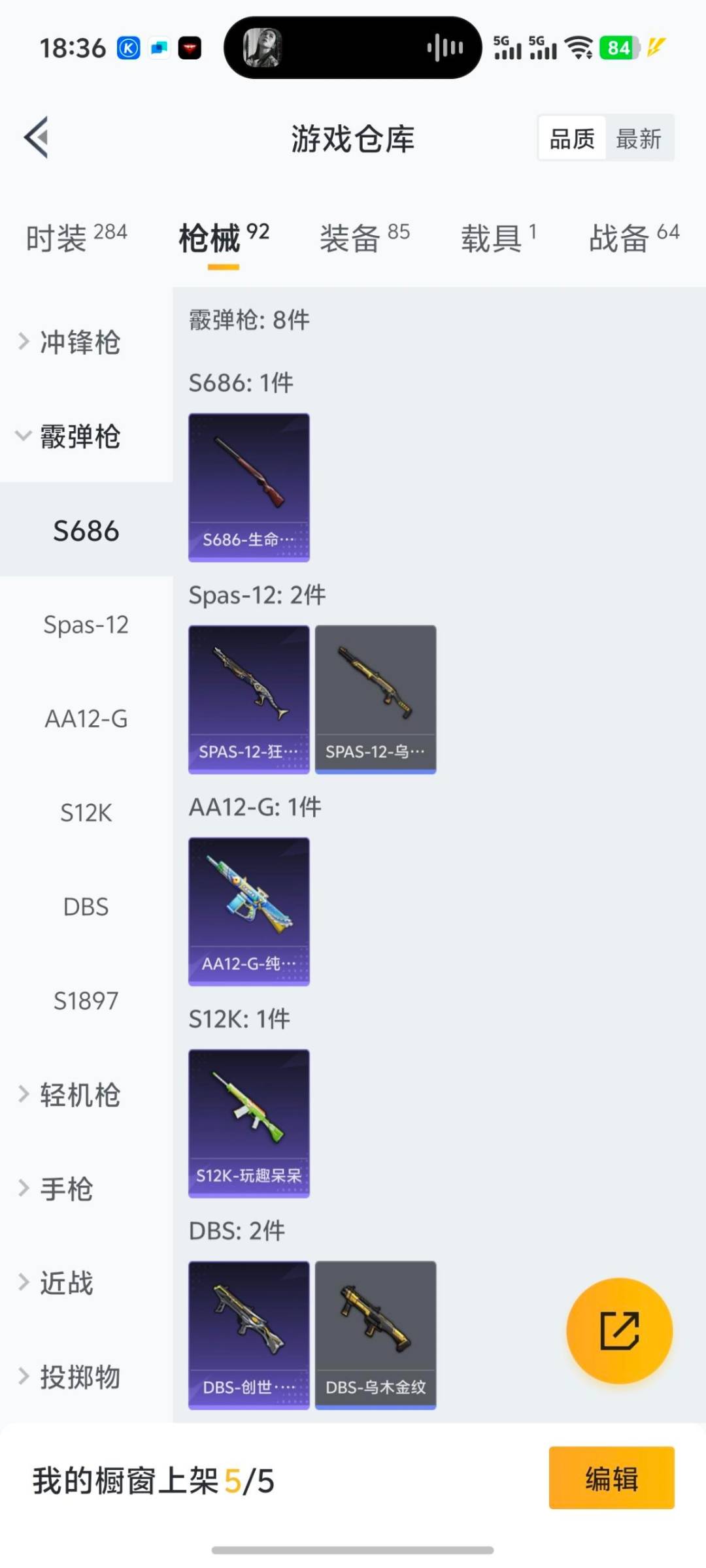Tap 编辑 to edit showcase
Image resolution: width=706 pixels, height=1568 pixels.
coord(611,1478)
